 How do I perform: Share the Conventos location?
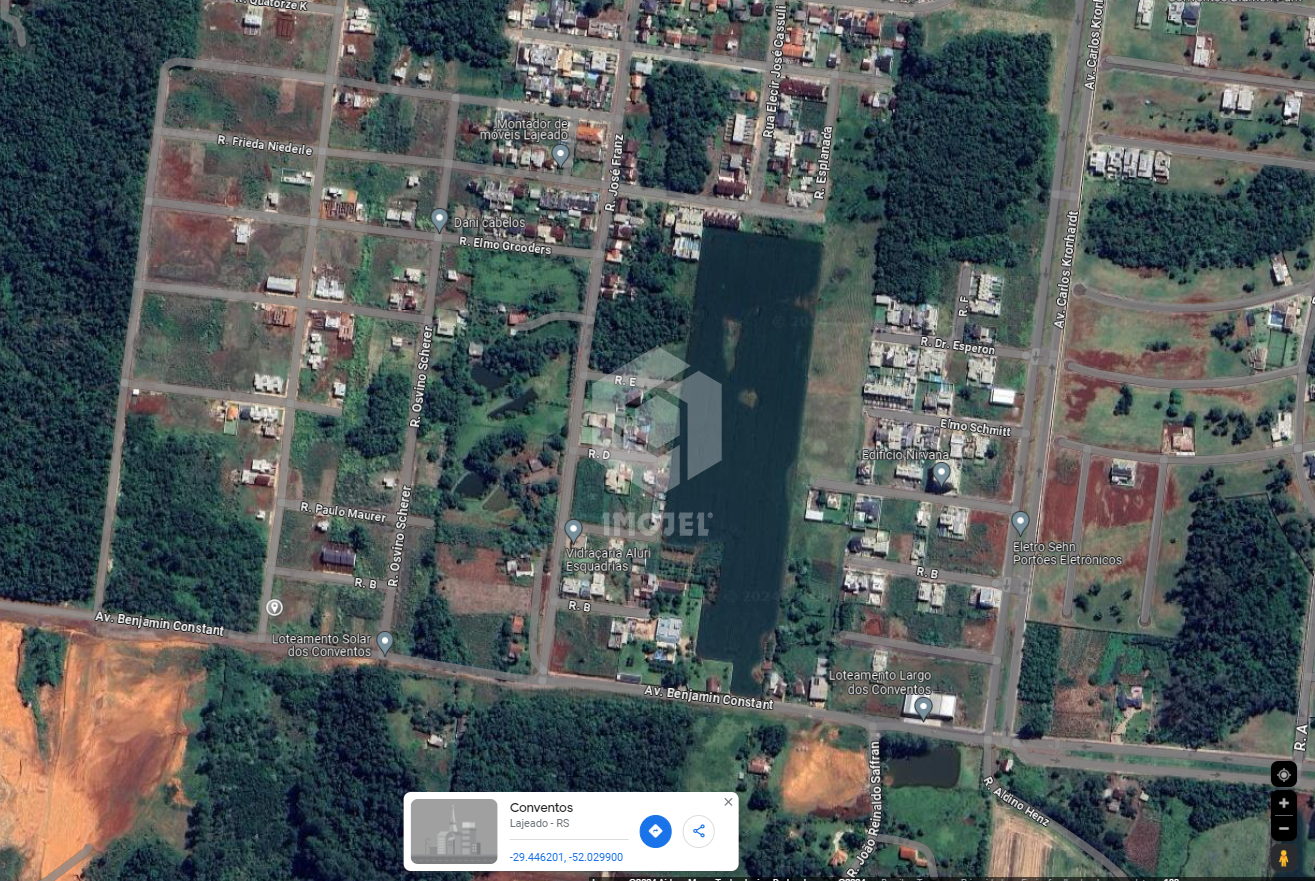[699, 831]
